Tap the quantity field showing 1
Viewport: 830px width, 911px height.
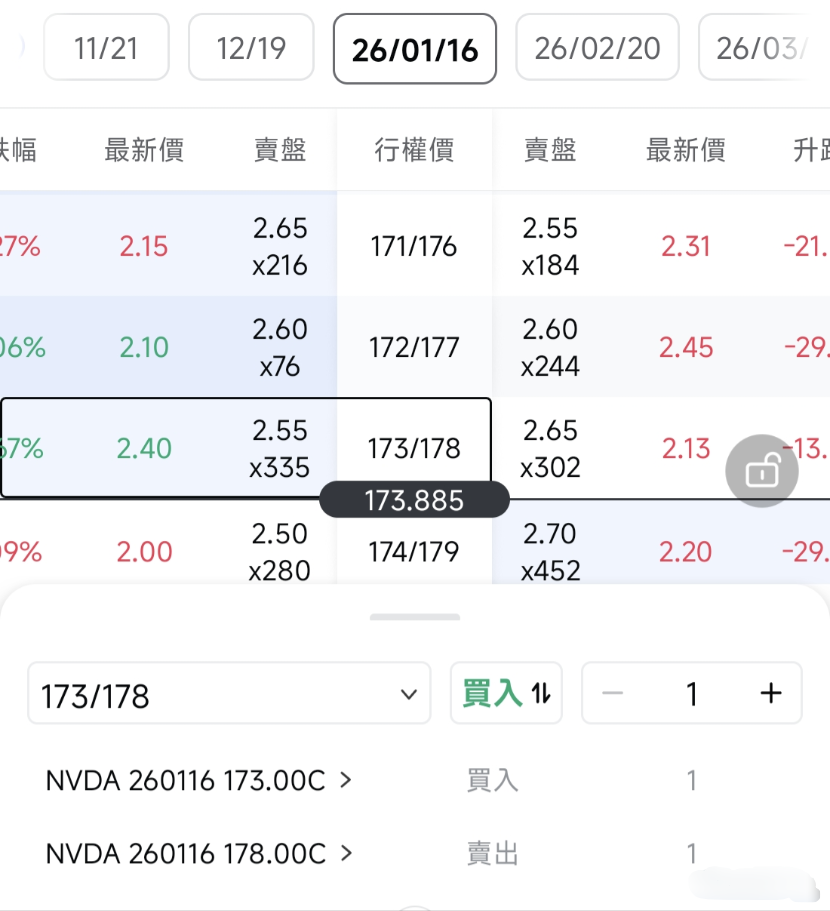pos(691,692)
